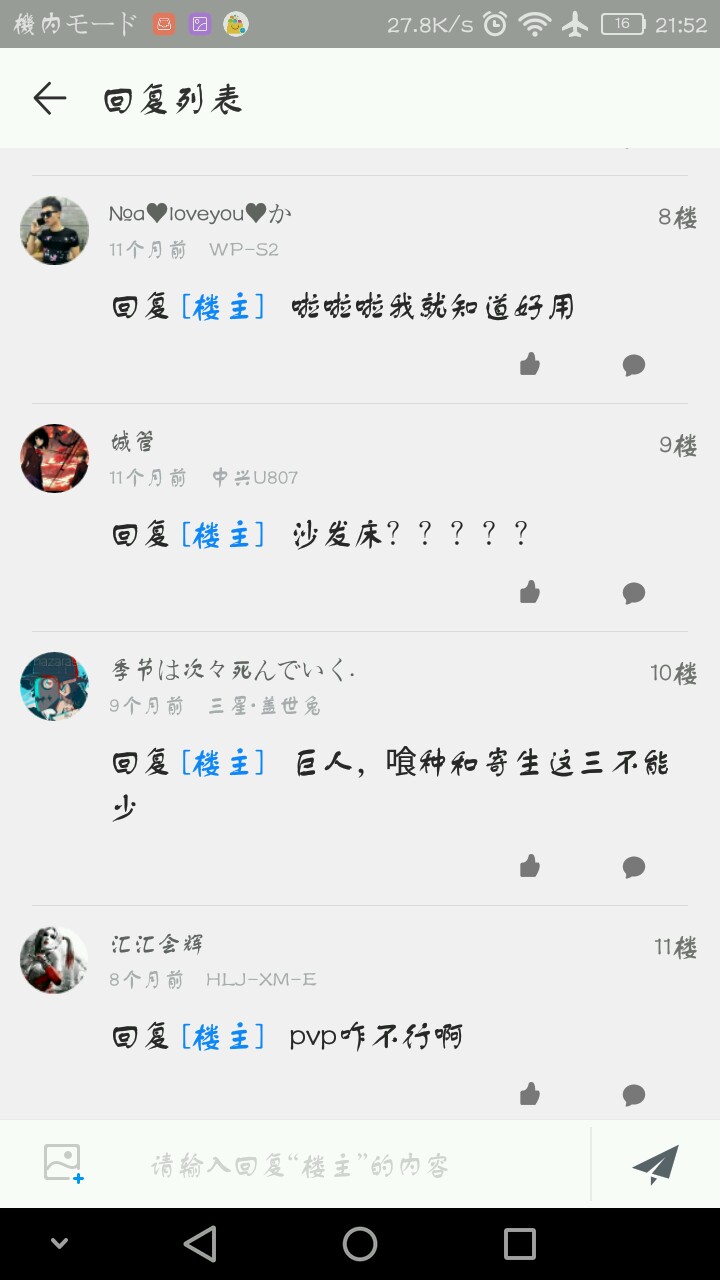Go to the Android home screen
720x1280 pixels.
[360, 1244]
